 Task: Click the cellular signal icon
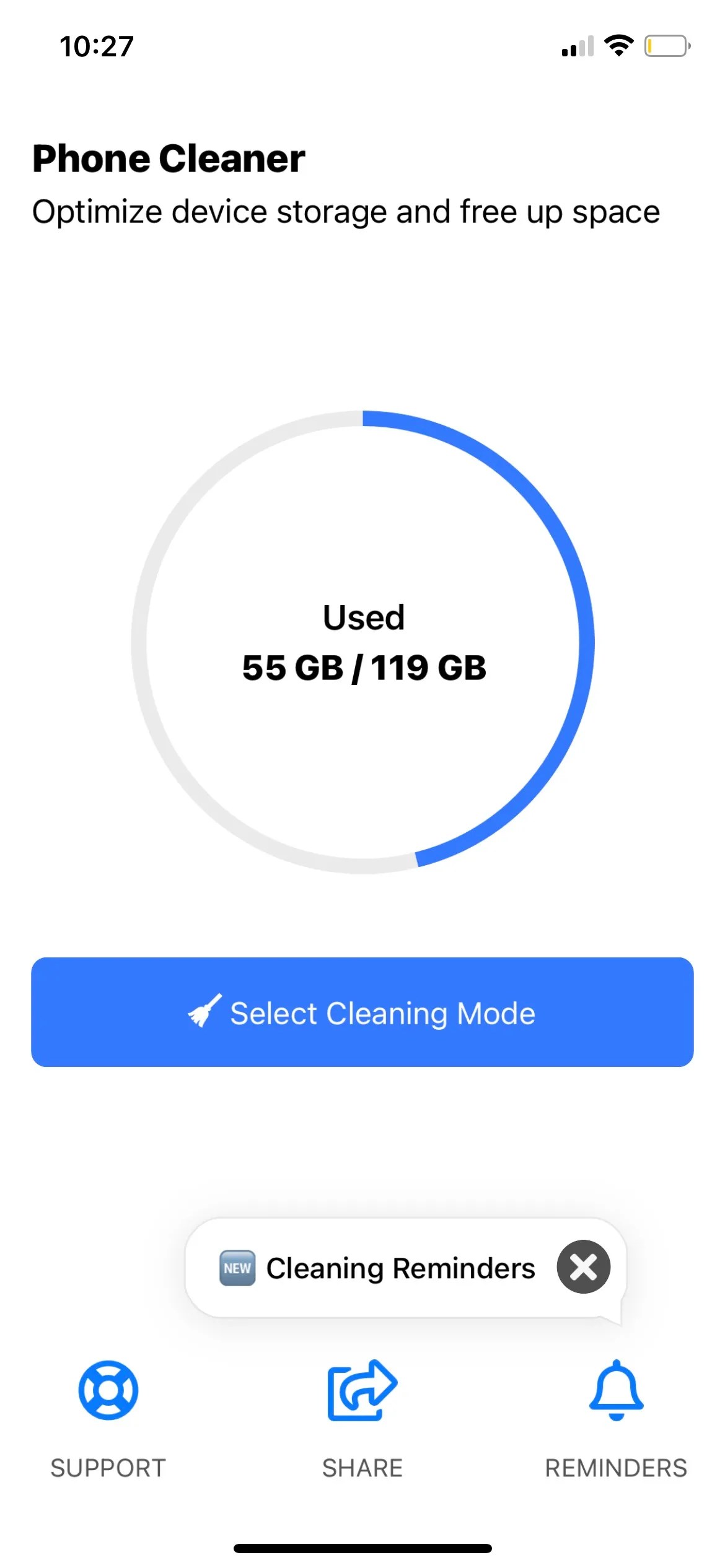pyautogui.click(x=579, y=45)
